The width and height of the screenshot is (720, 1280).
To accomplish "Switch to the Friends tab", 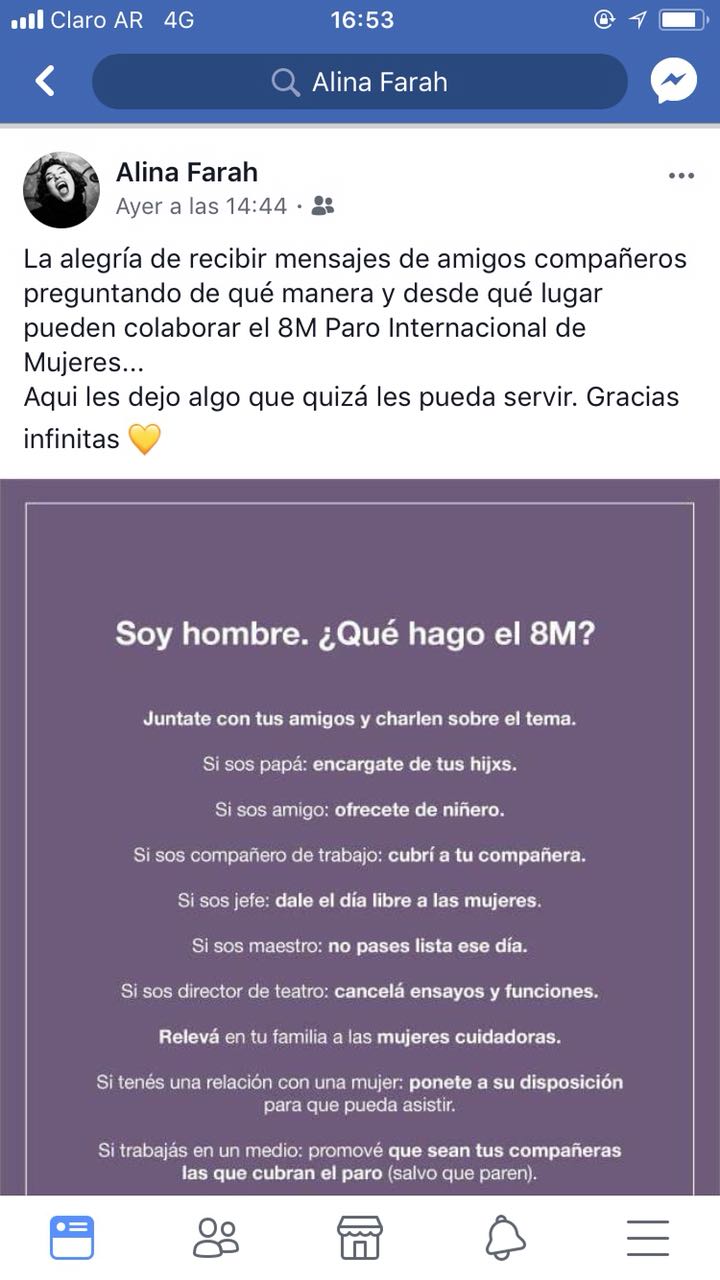I will 216,1237.
